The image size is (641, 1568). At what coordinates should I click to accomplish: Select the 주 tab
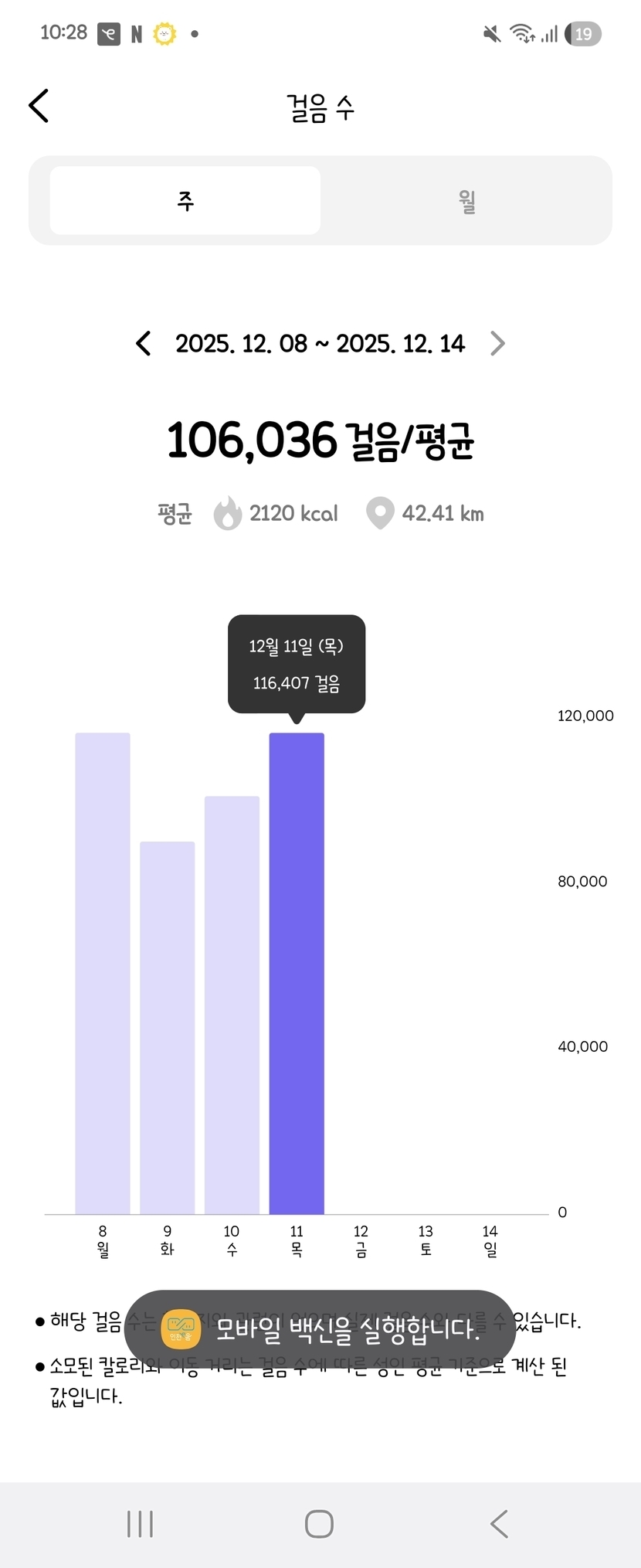[x=185, y=201]
